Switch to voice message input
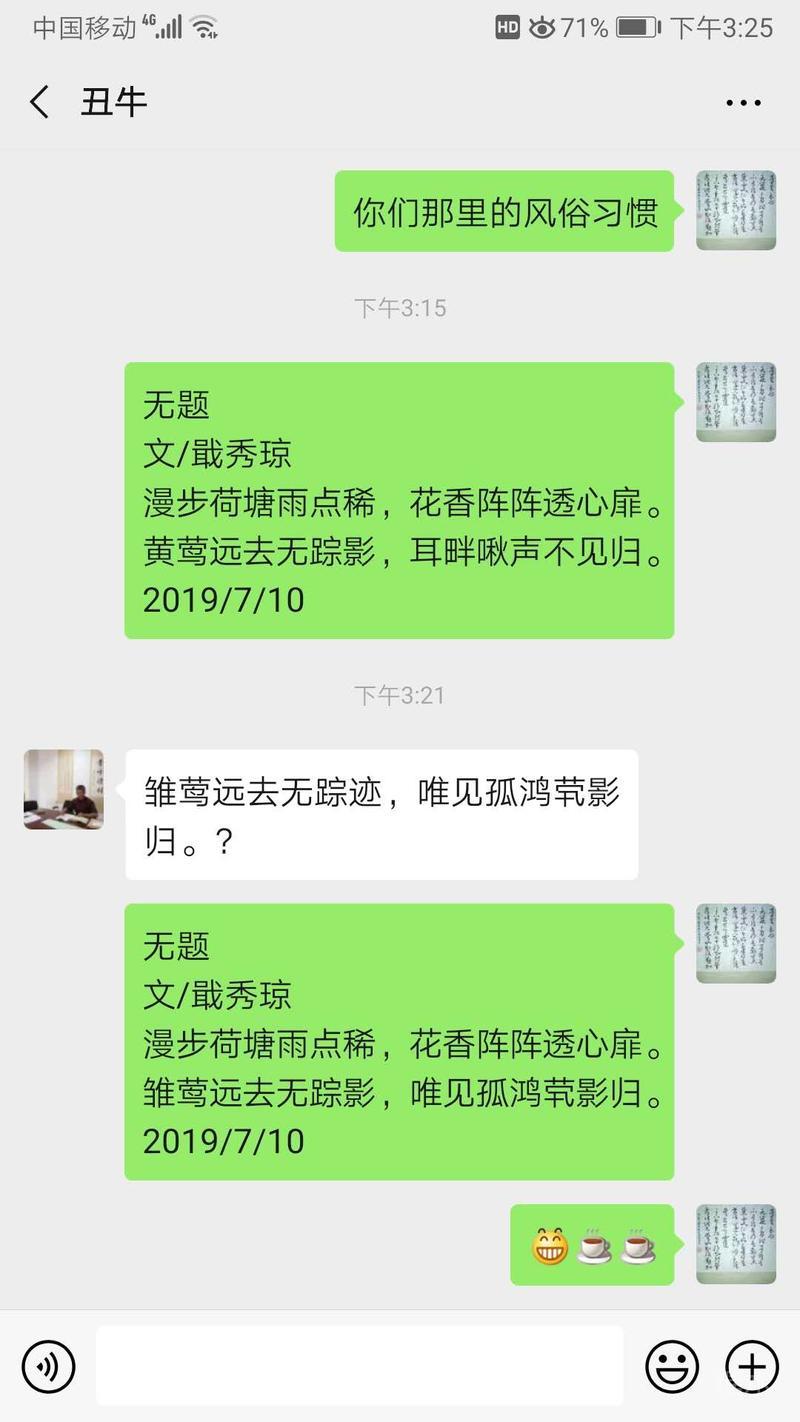Image resolution: width=800 pixels, height=1422 pixels. point(48,1366)
